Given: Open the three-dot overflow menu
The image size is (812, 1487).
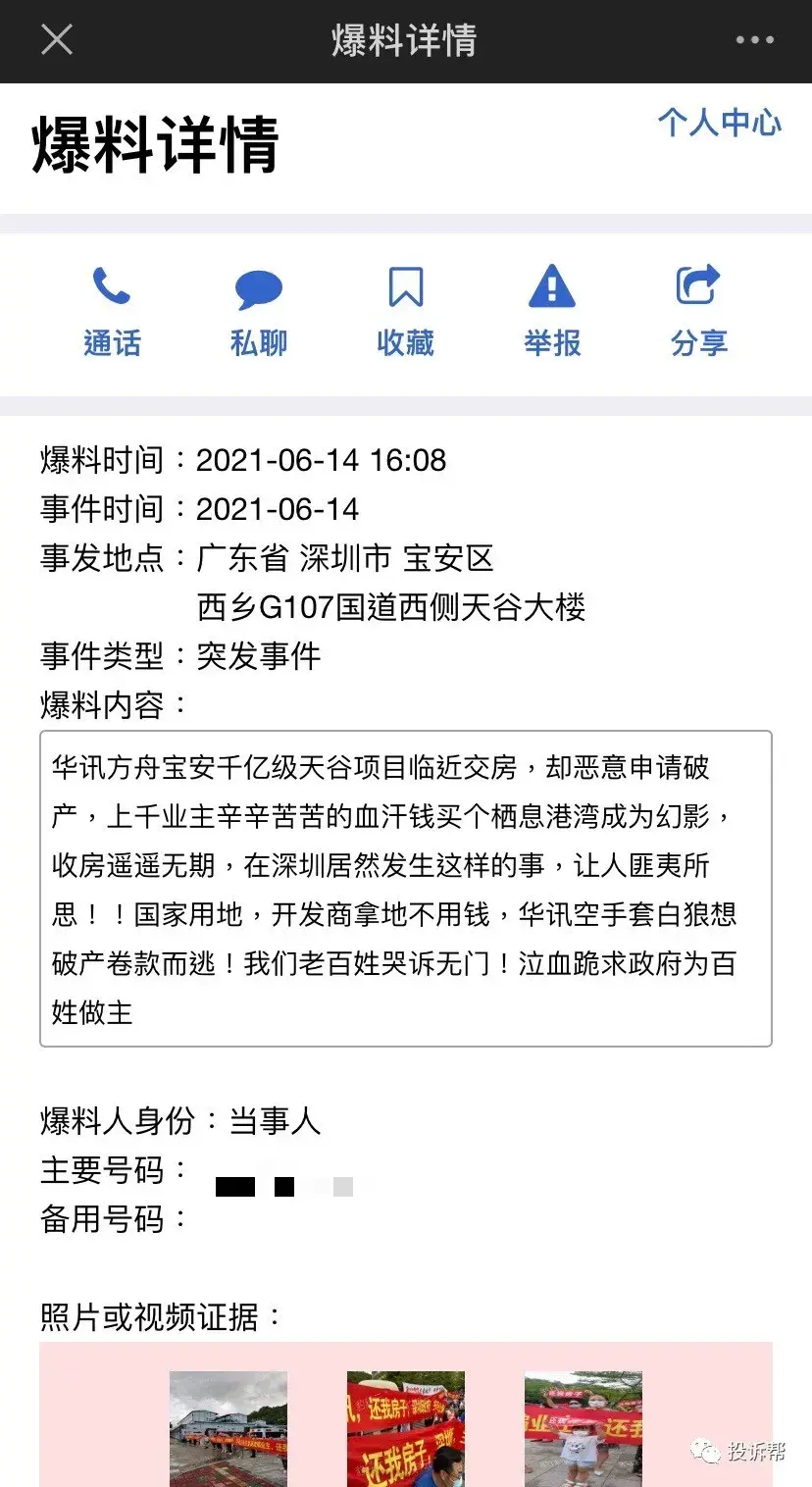Looking at the screenshot, I should tap(754, 40).
